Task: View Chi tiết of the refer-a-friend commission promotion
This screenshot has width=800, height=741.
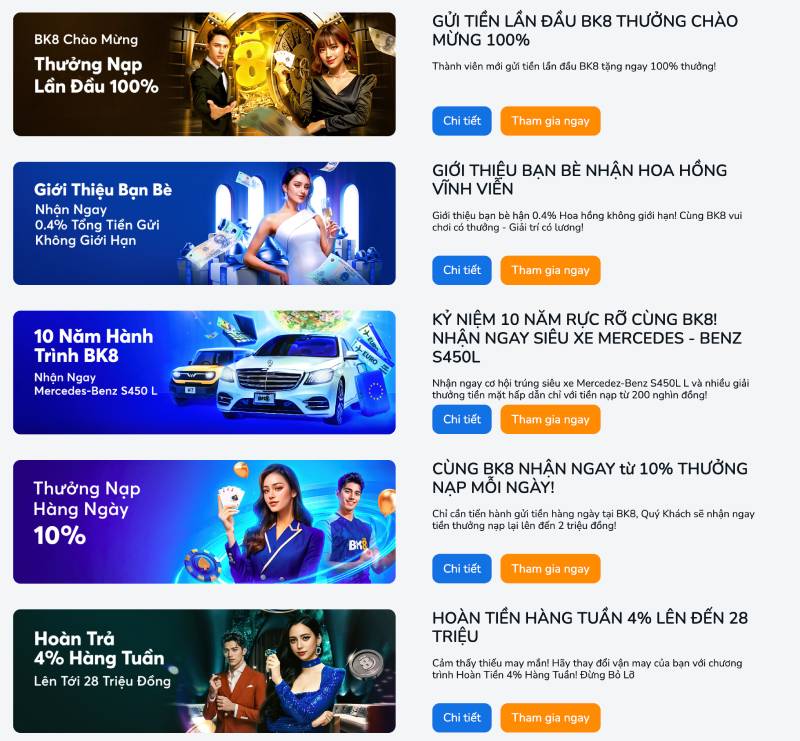Action: [x=461, y=270]
